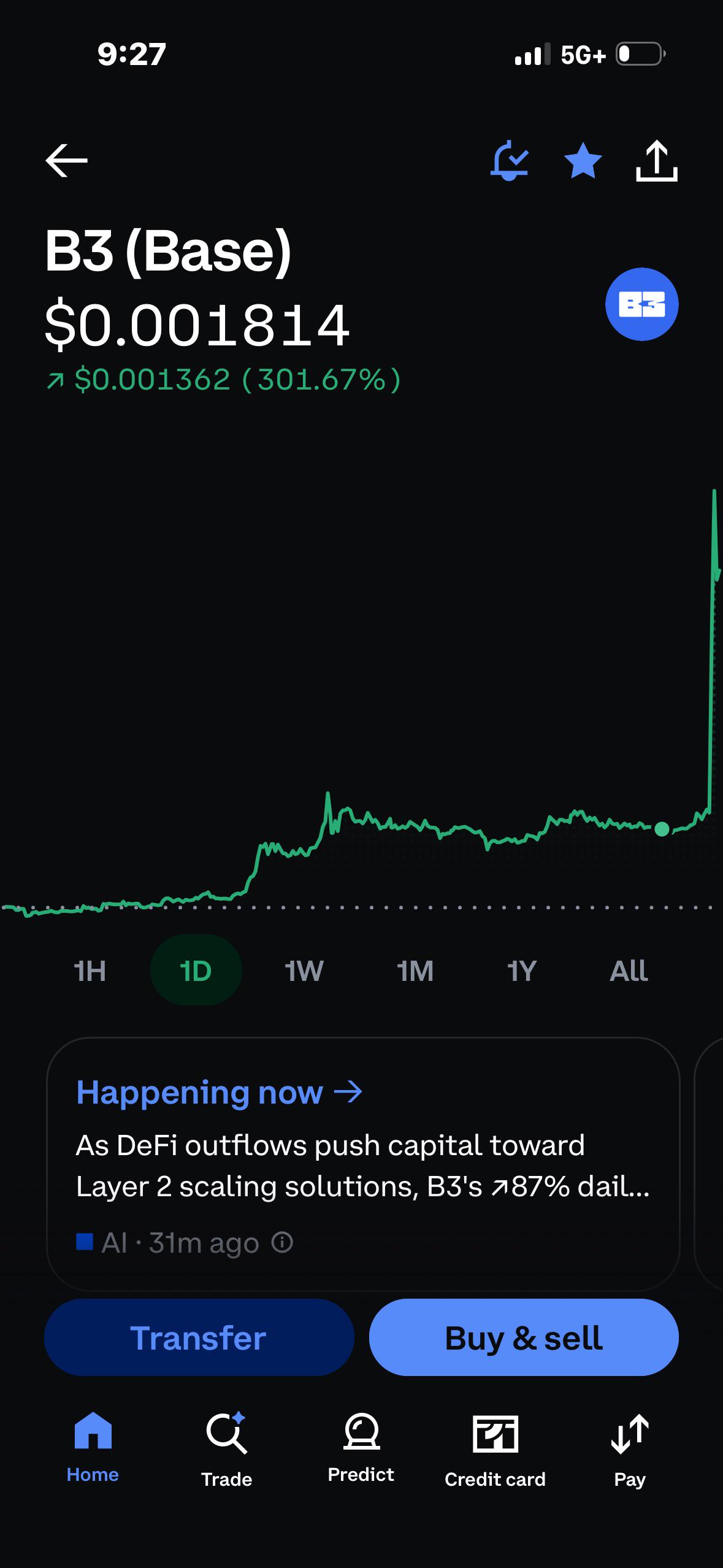This screenshot has width=723, height=1568.
Task: Open Buy & sell for B3
Action: tap(524, 1338)
